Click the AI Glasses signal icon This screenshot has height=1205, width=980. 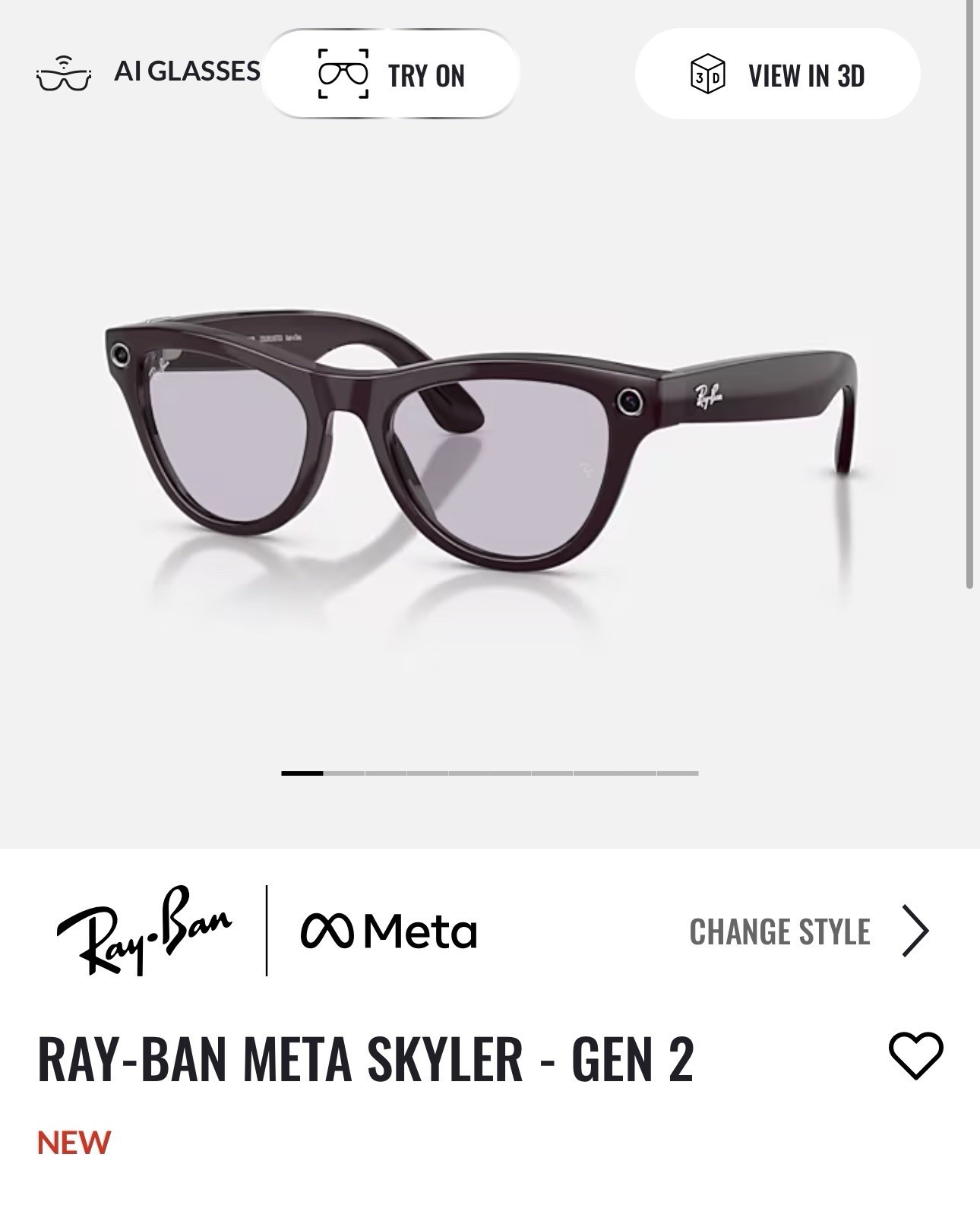tap(63, 73)
